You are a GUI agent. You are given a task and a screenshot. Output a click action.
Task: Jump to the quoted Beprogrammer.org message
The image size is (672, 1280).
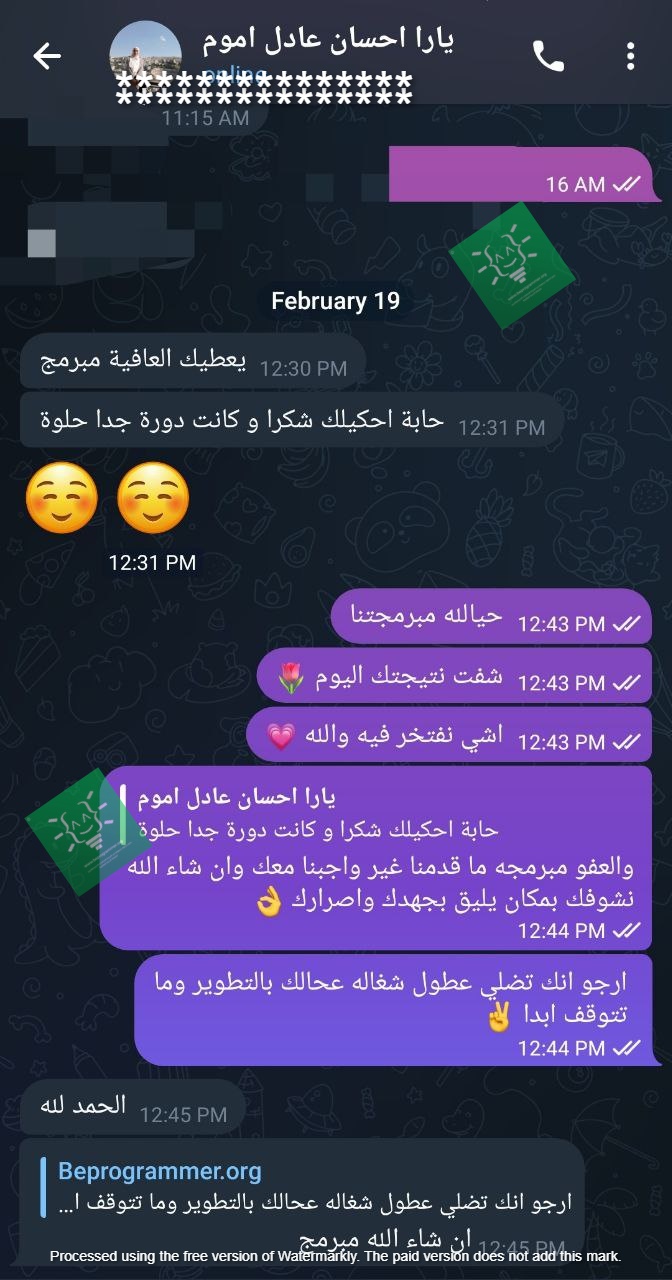(x=310, y=1187)
